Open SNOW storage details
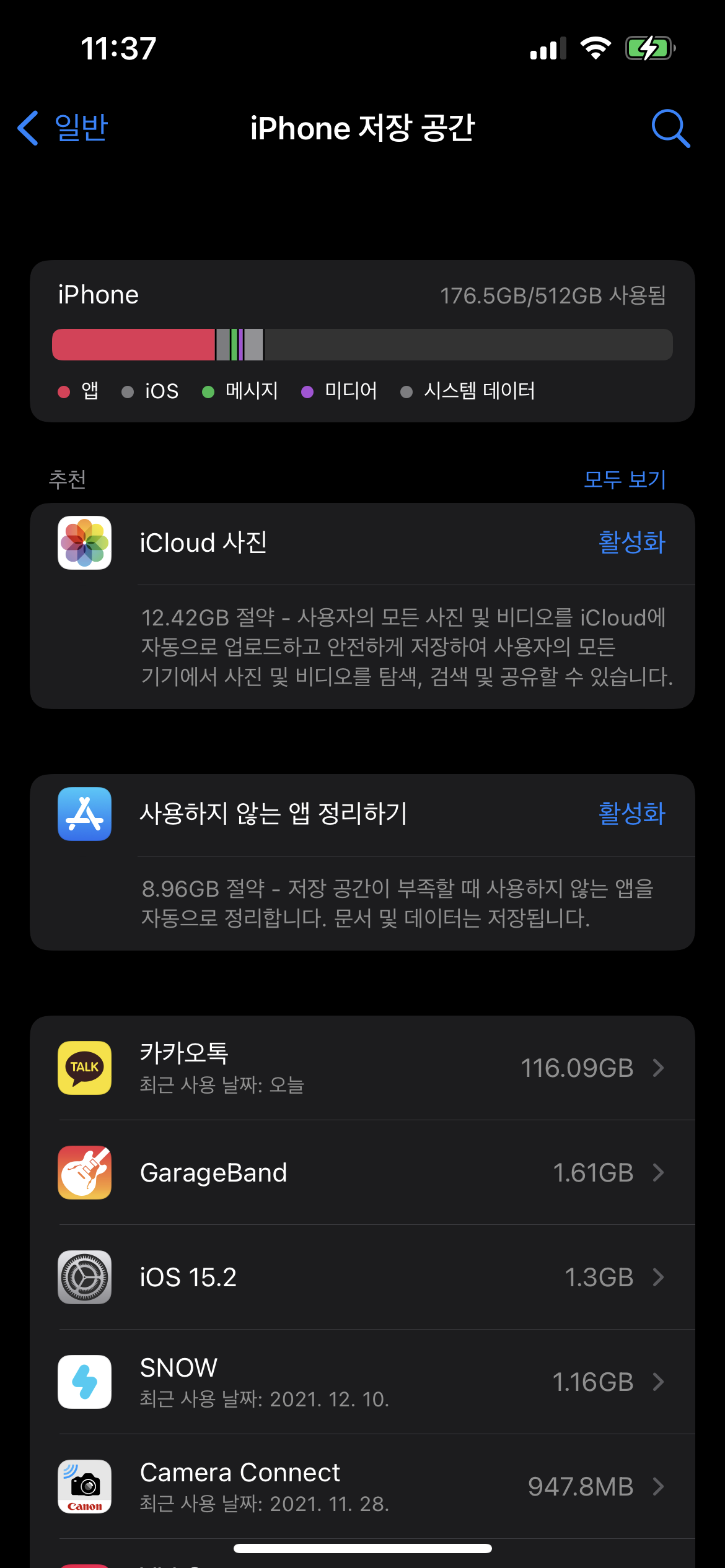This screenshot has height=1568, width=725. (362, 1382)
